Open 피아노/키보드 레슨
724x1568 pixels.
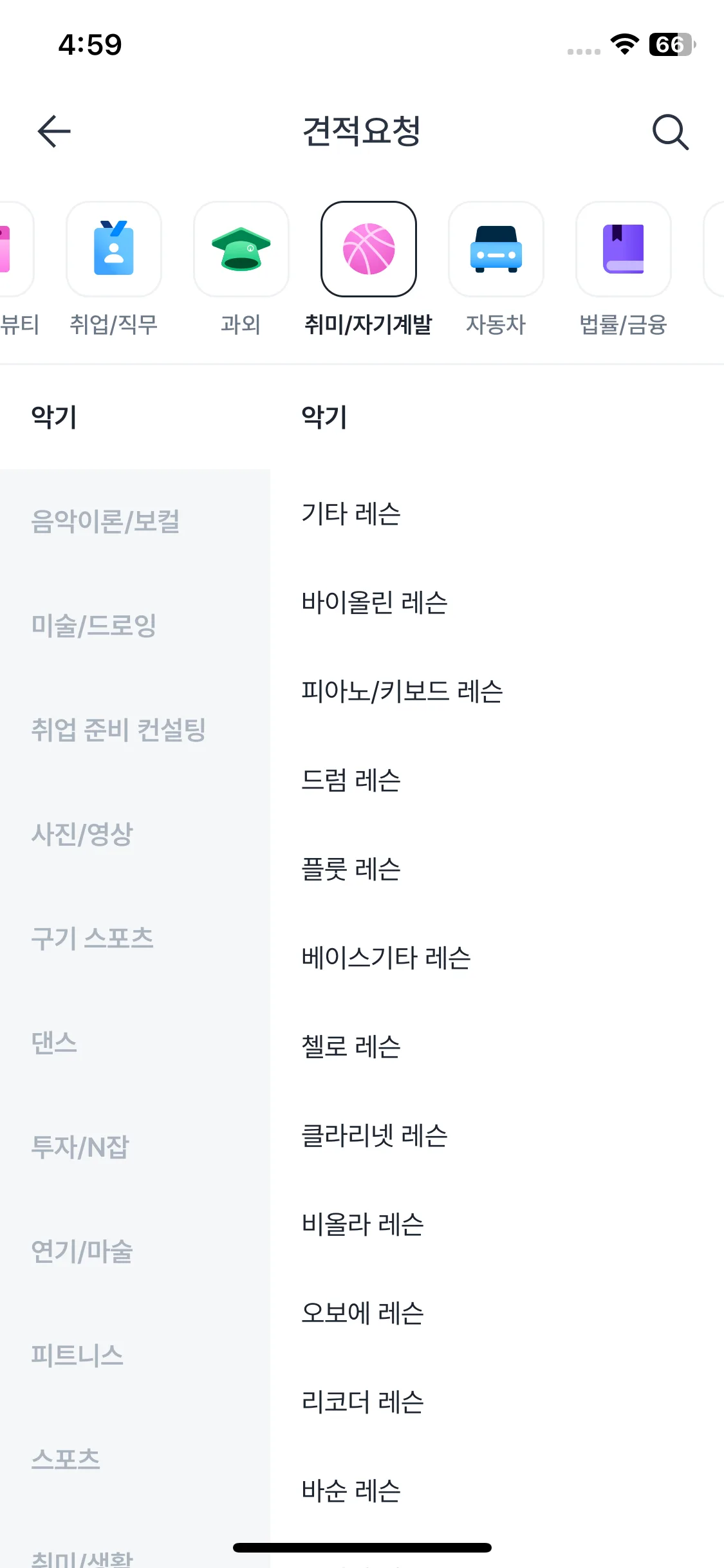497,691
